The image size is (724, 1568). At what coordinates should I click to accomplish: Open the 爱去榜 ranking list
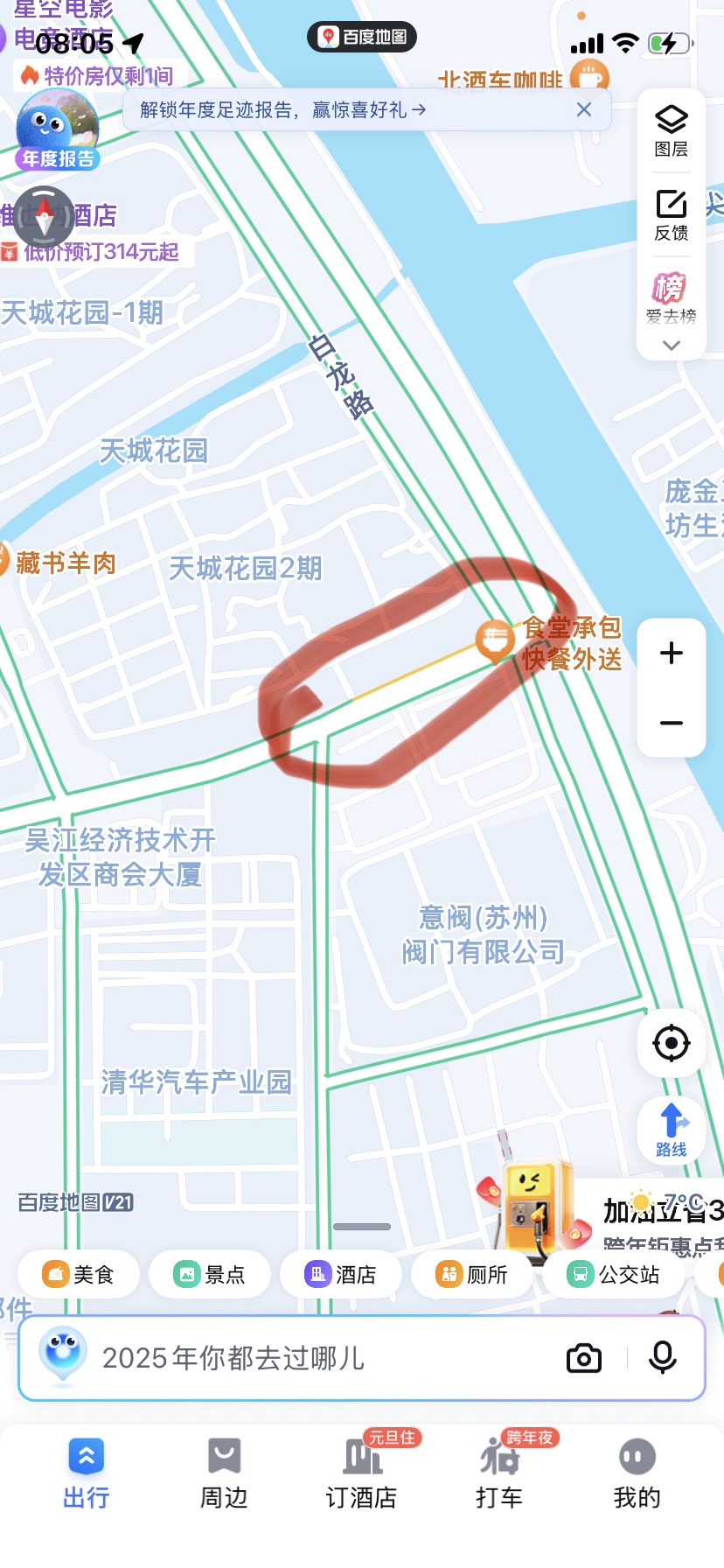(x=671, y=297)
